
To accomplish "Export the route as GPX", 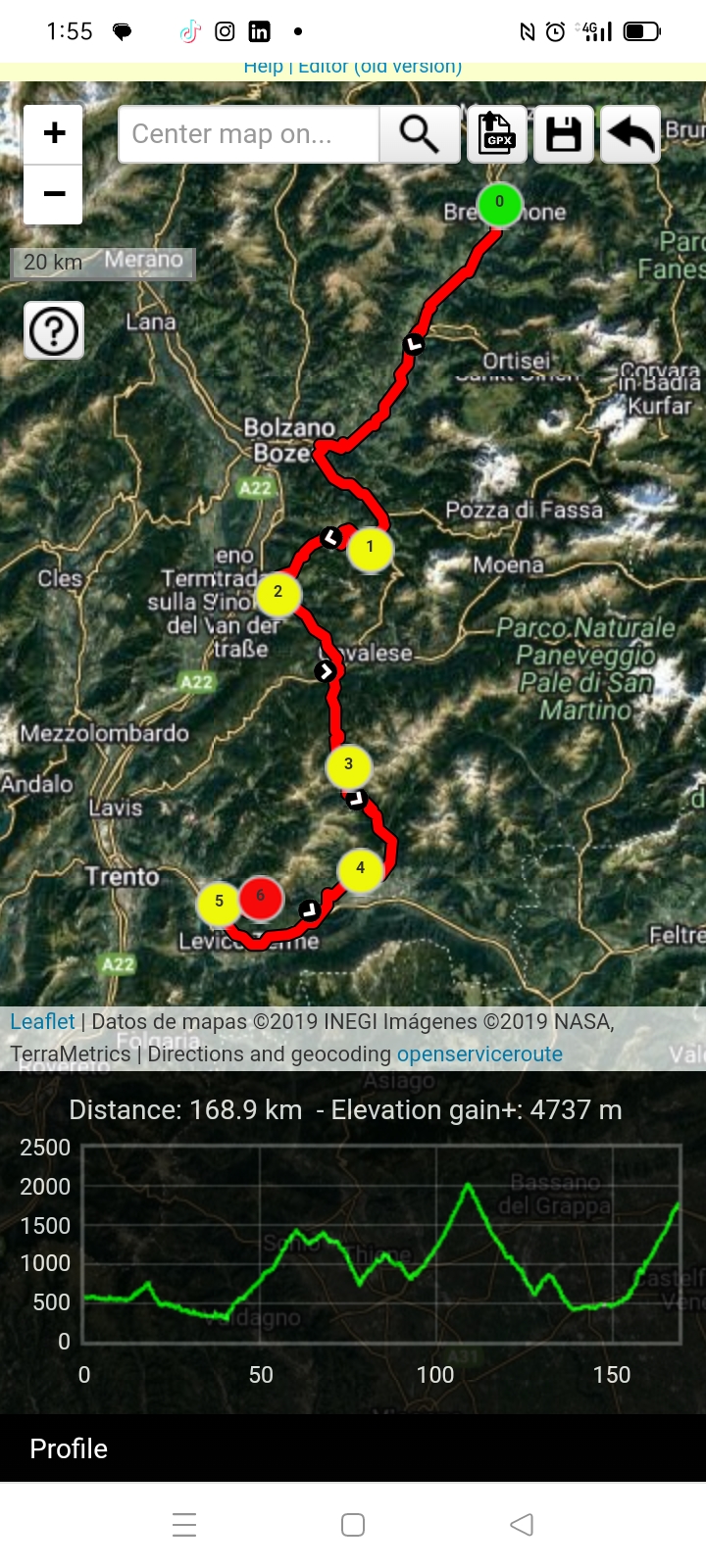I will coord(497,134).
